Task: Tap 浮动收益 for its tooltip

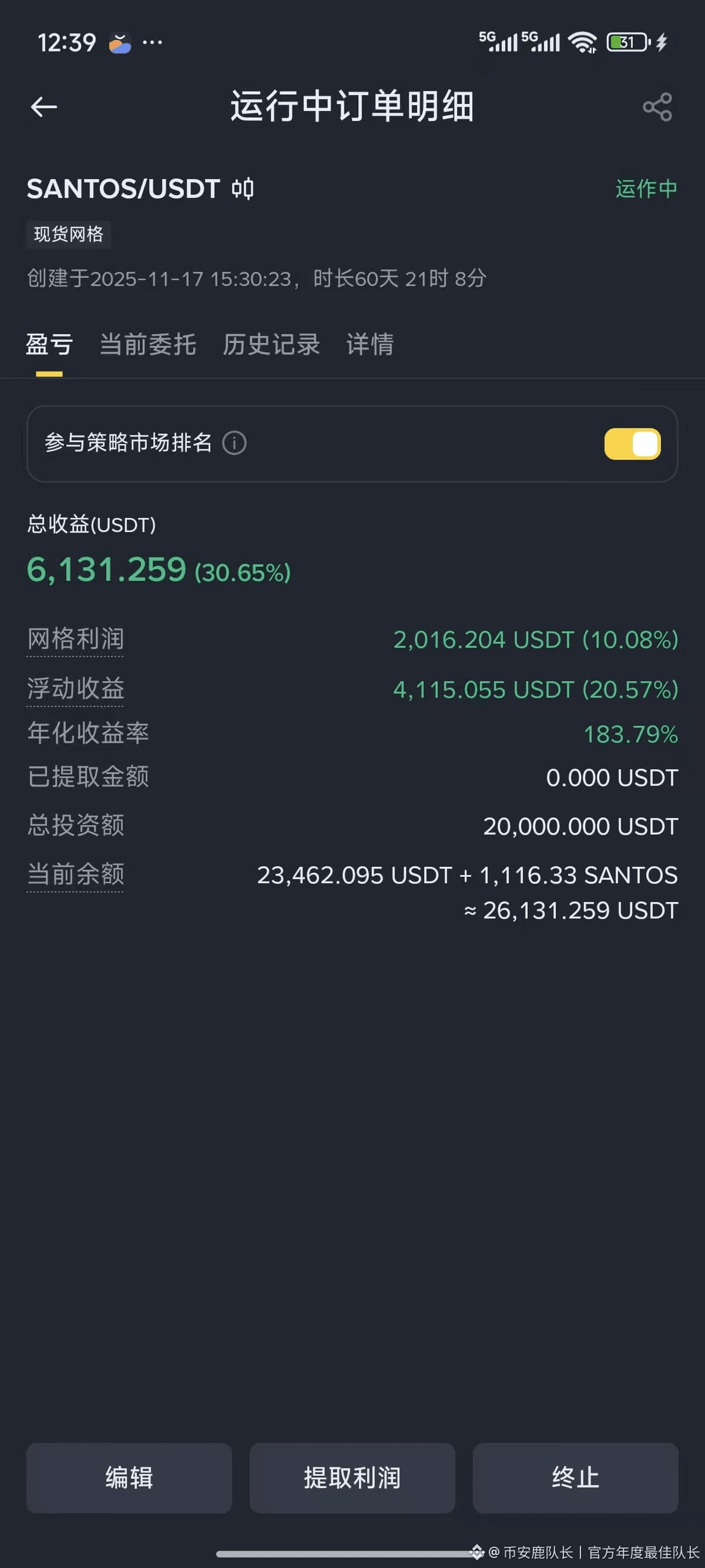Action: [x=75, y=689]
